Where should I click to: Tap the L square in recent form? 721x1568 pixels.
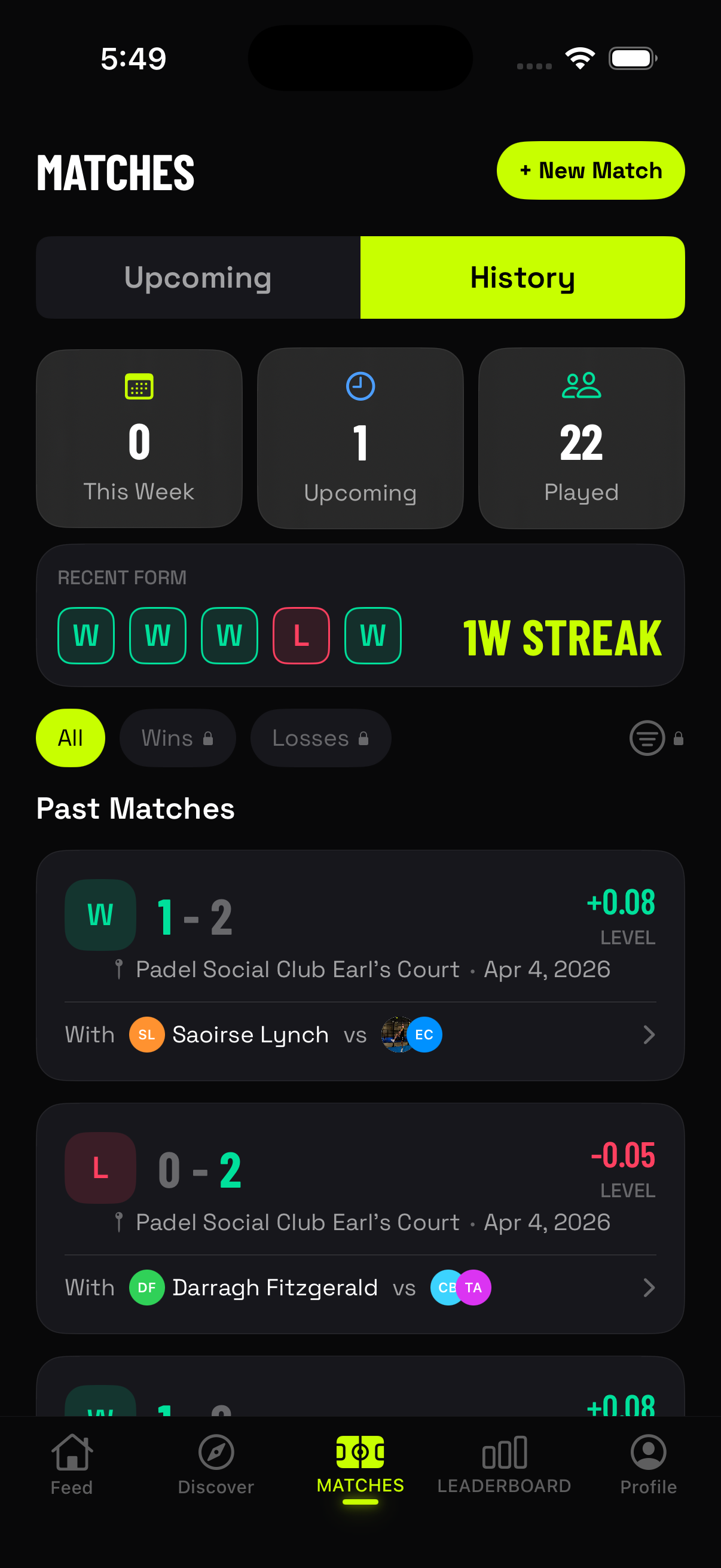301,636
